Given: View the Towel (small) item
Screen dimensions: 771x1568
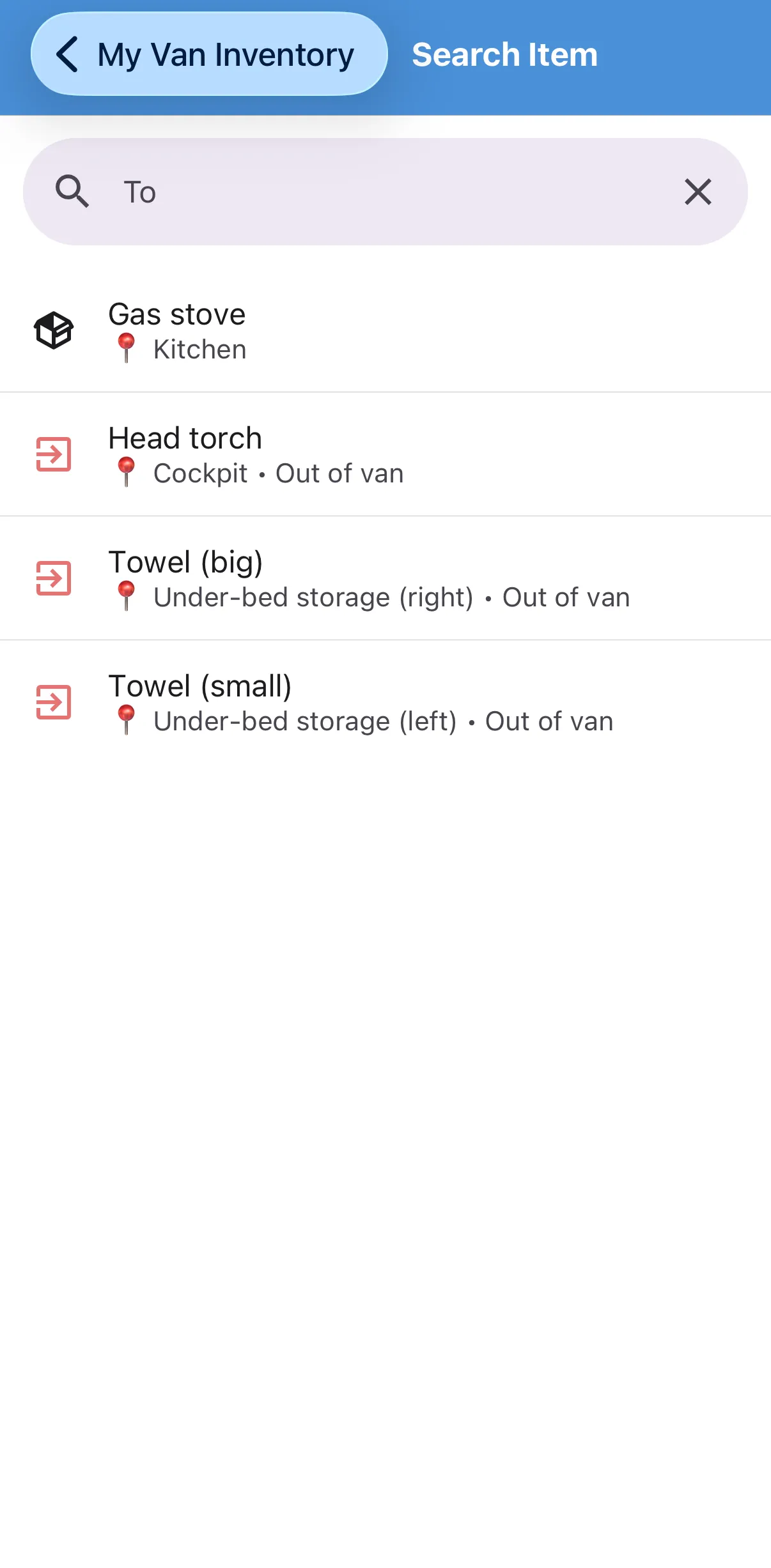Looking at the screenshot, I should (384, 703).
